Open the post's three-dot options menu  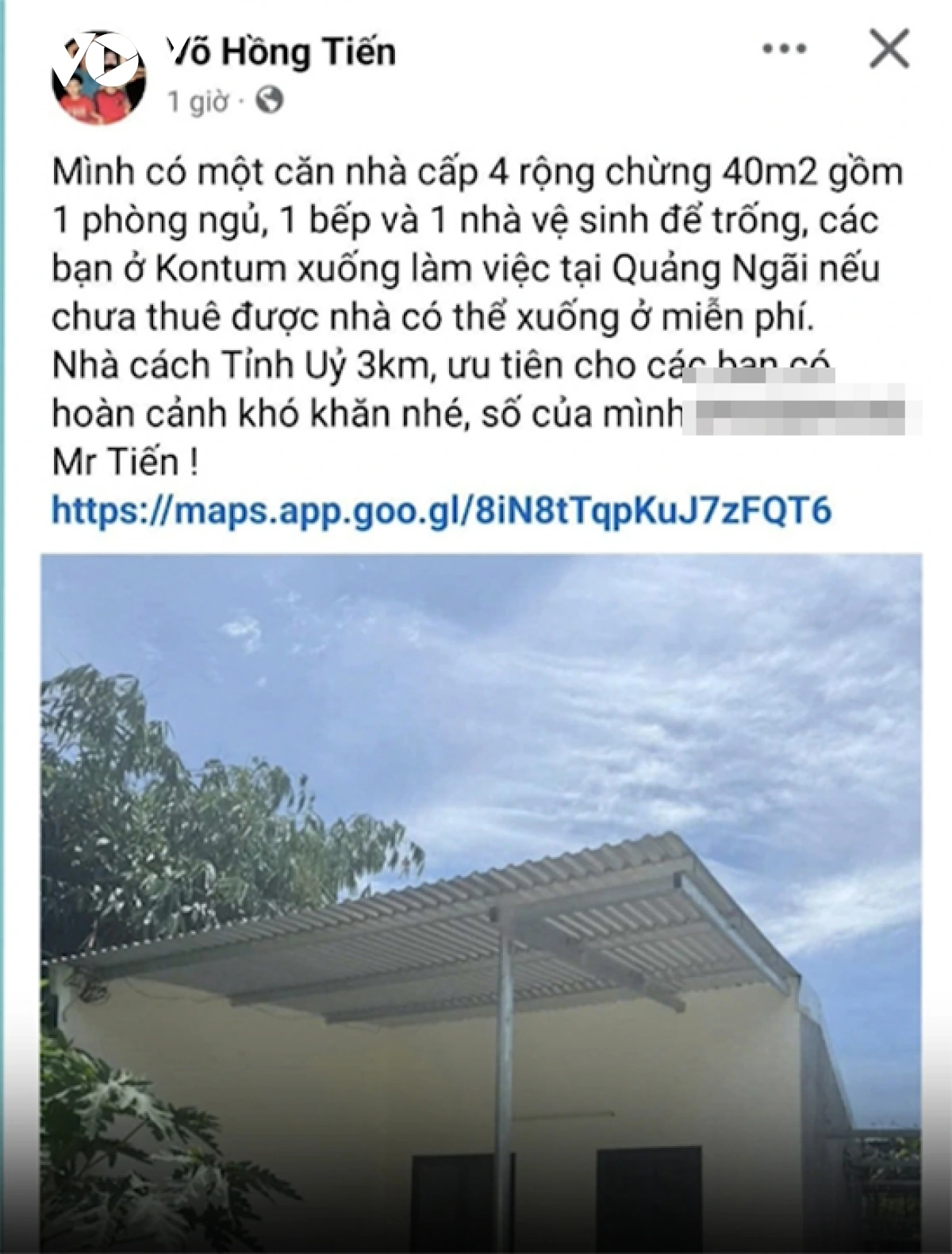click(784, 49)
